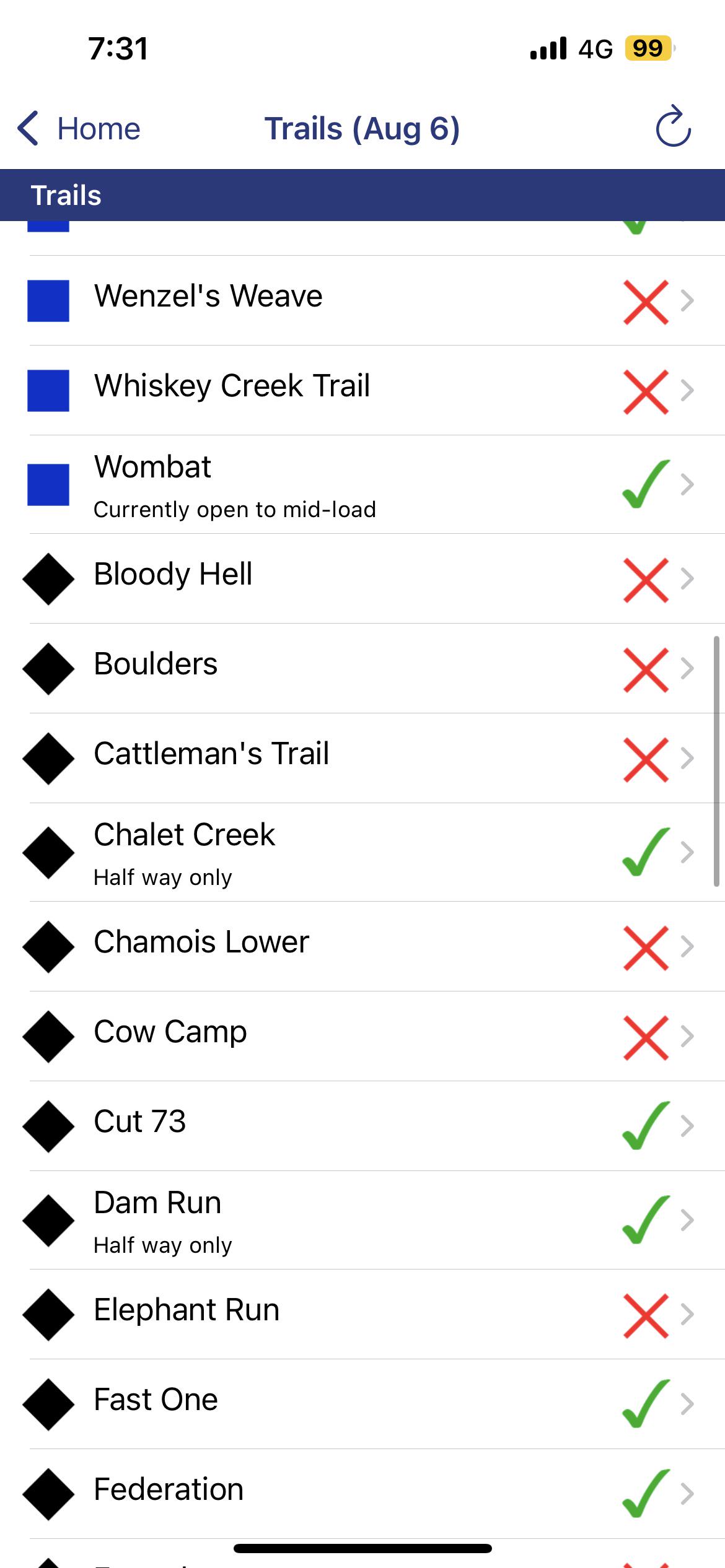Refresh the trails list
This screenshot has height=1568, width=725.
click(x=673, y=127)
